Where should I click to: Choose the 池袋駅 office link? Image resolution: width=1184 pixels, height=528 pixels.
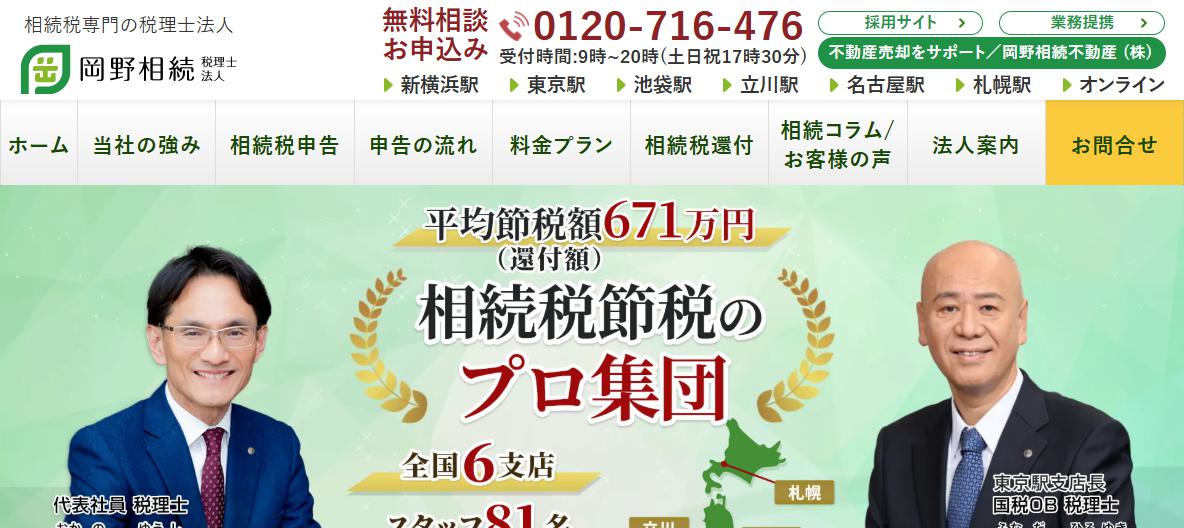click(655, 85)
